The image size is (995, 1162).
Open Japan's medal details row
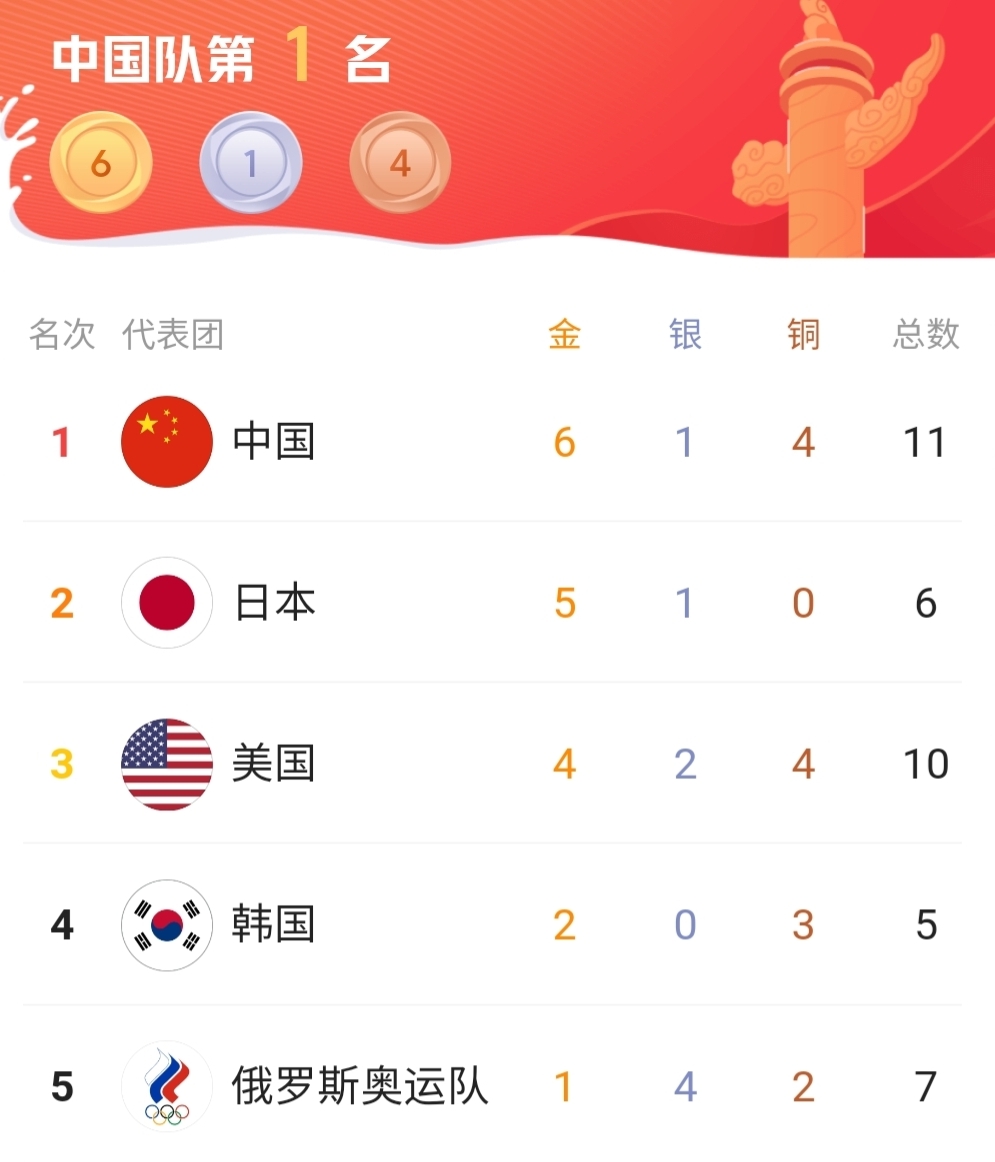pyautogui.click(x=273, y=603)
